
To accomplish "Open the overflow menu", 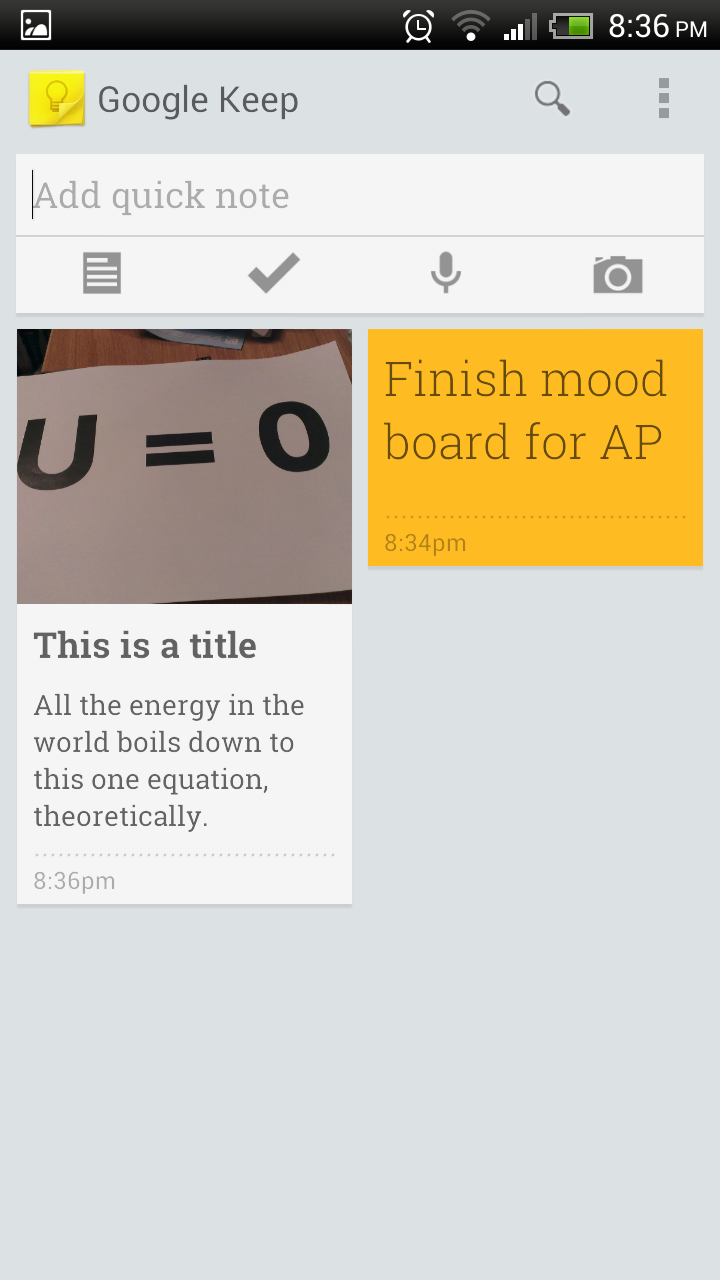I will click(x=663, y=99).
